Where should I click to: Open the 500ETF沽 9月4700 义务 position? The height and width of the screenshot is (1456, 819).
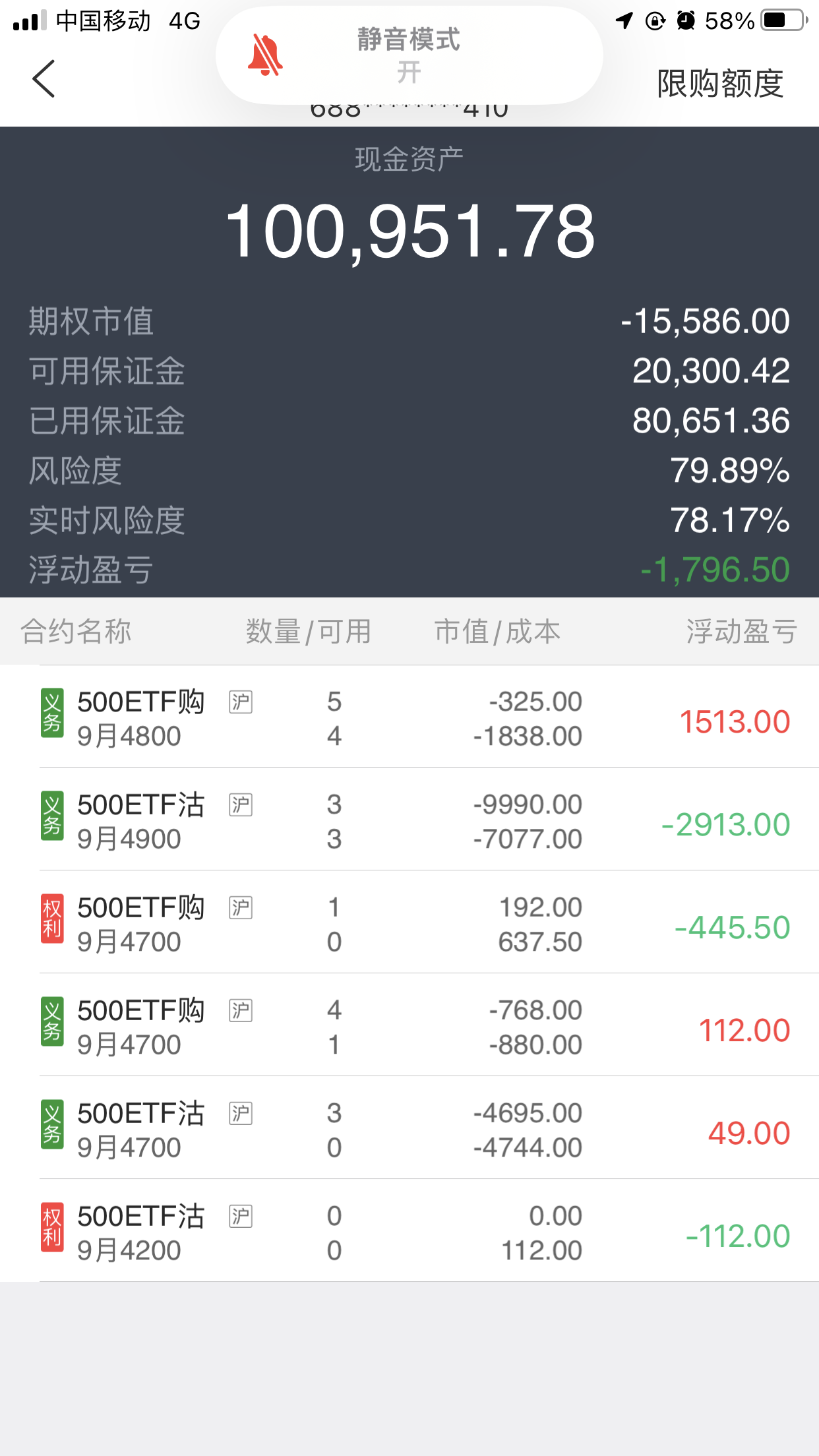click(x=409, y=1130)
